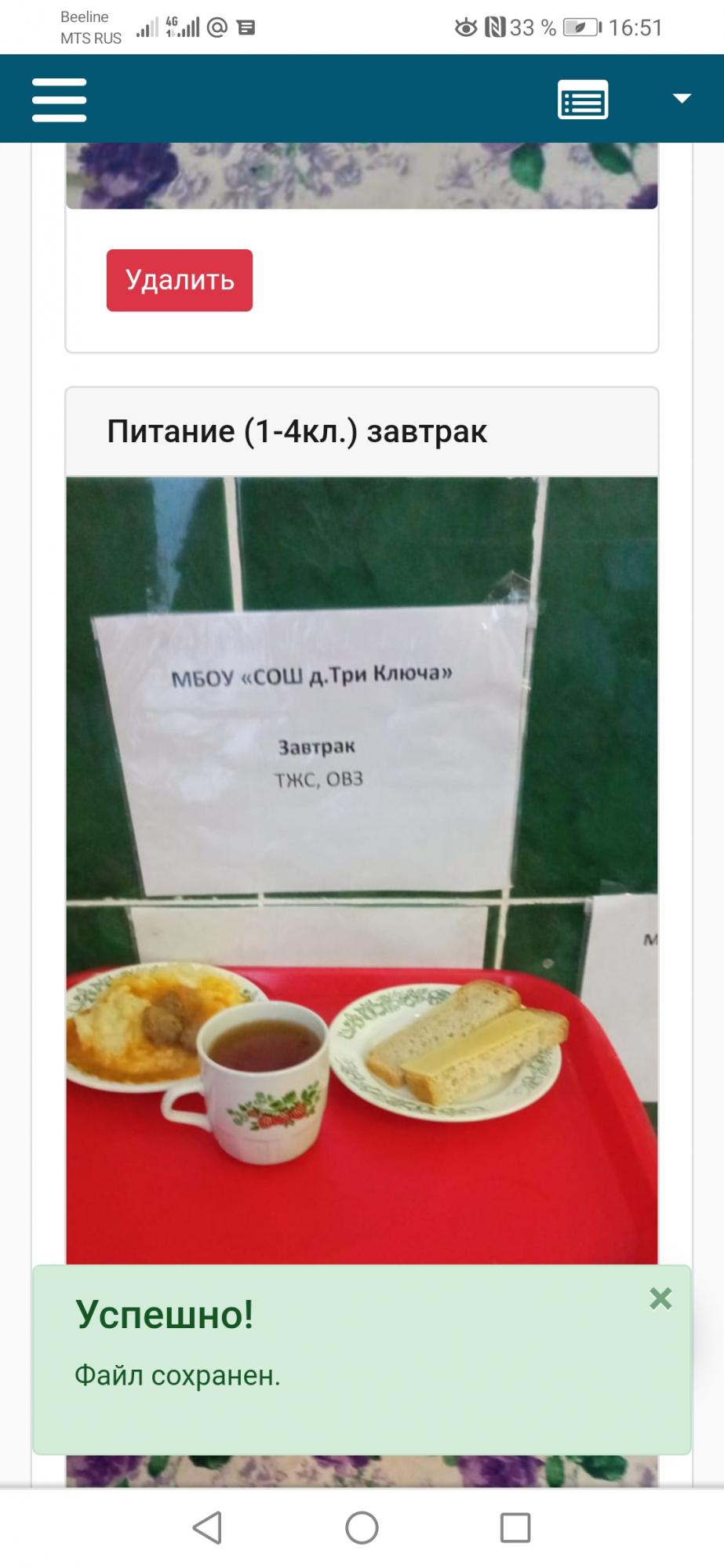The image size is (724, 1568).
Task: Open the list view icon in header
Action: click(583, 100)
